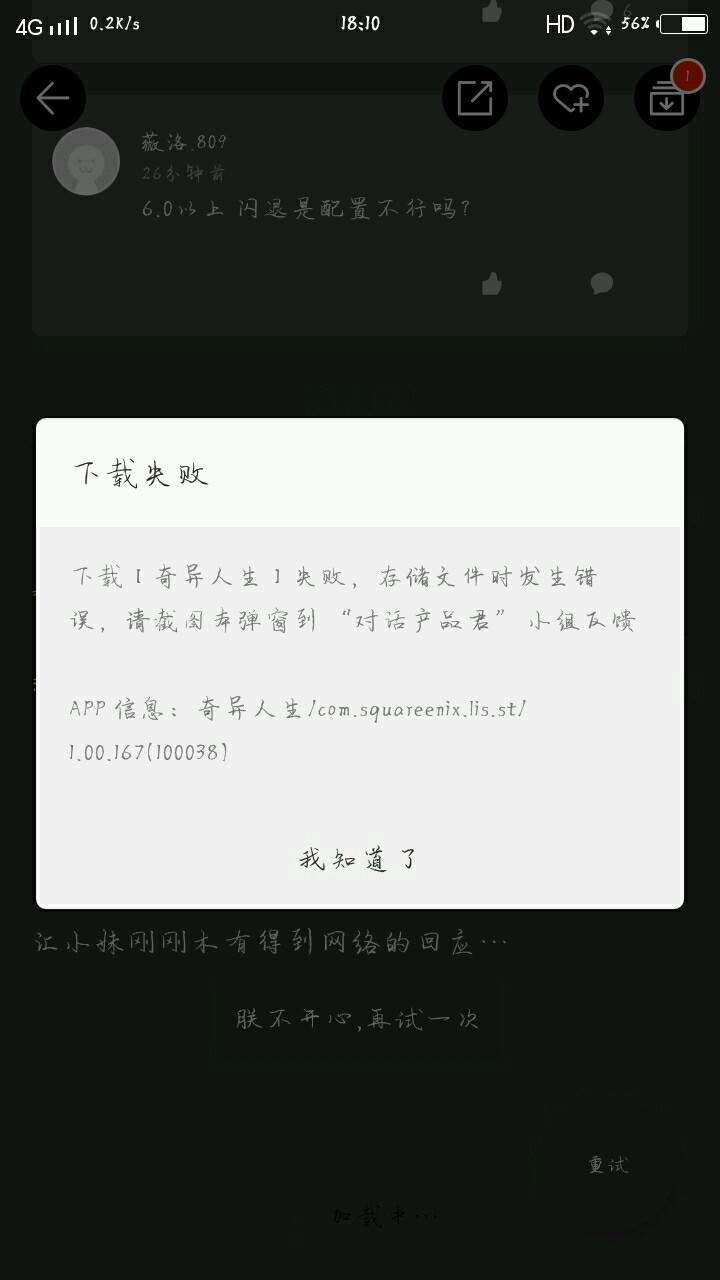Add app to favorites with the heart icon
The height and width of the screenshot is (1280, 720).
[x=571, y=98]
